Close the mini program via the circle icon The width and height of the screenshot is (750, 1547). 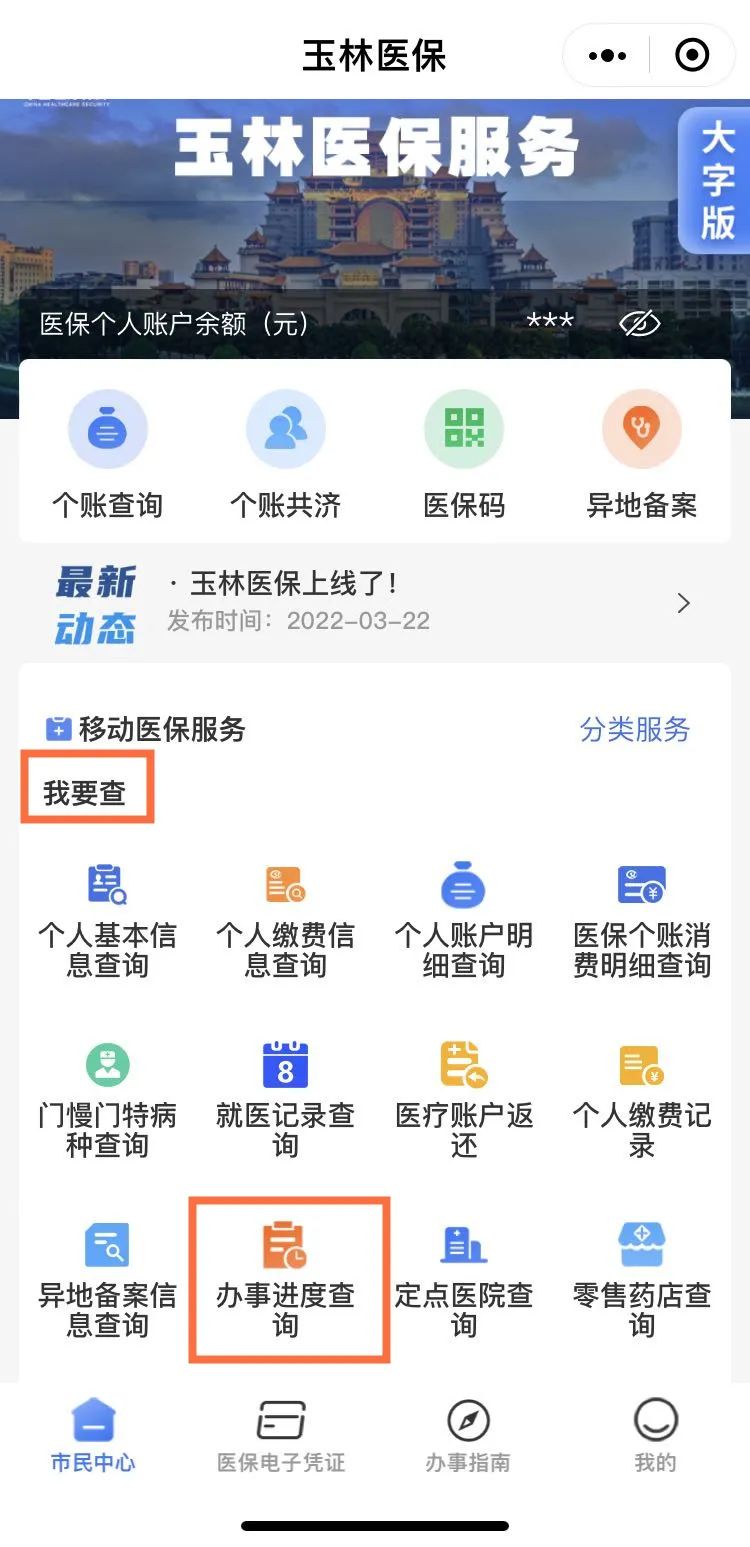click(x=692, y=56)
